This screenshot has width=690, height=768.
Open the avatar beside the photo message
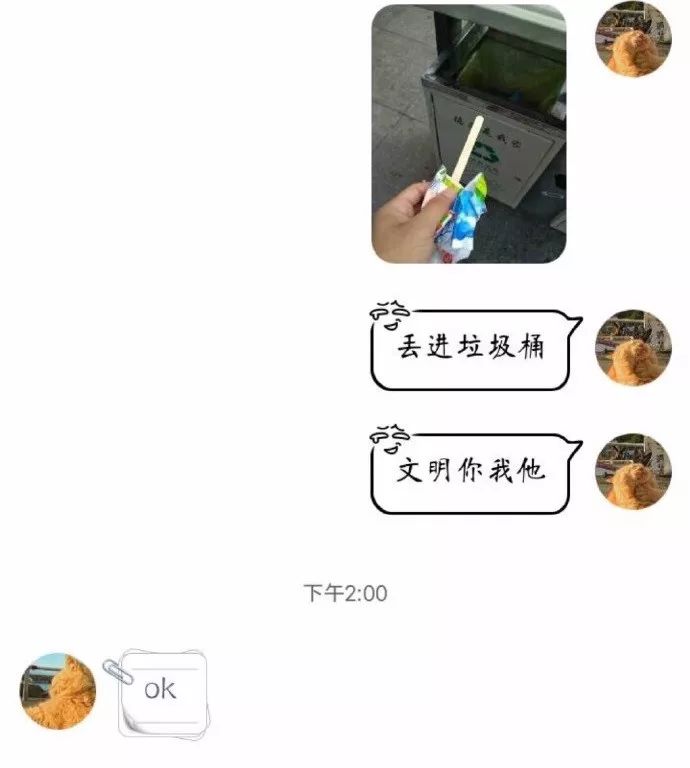[633, 39]
